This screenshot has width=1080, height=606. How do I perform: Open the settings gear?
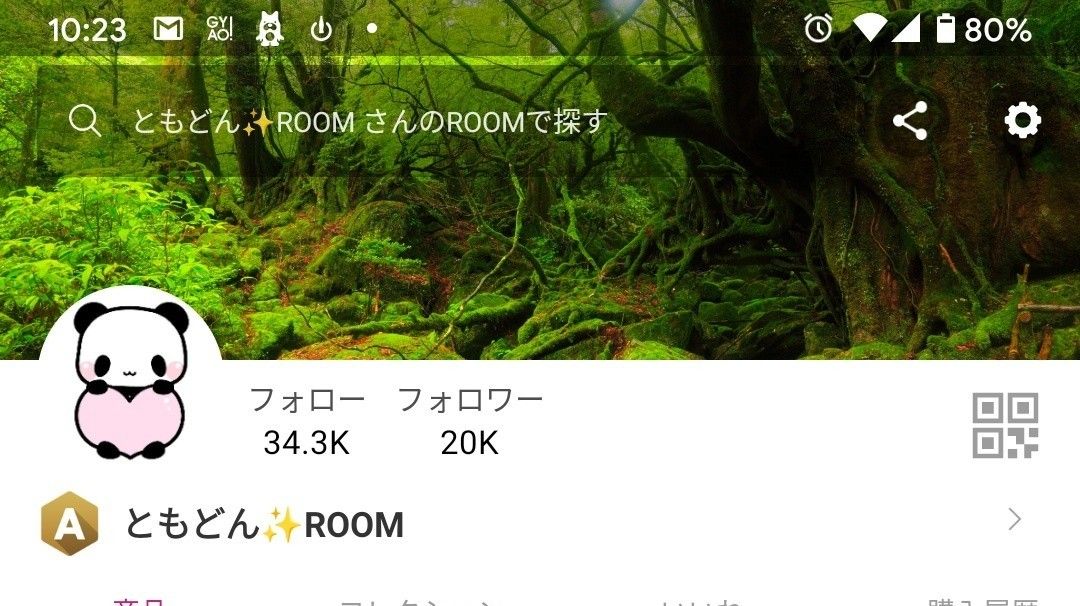point(1022,122)
